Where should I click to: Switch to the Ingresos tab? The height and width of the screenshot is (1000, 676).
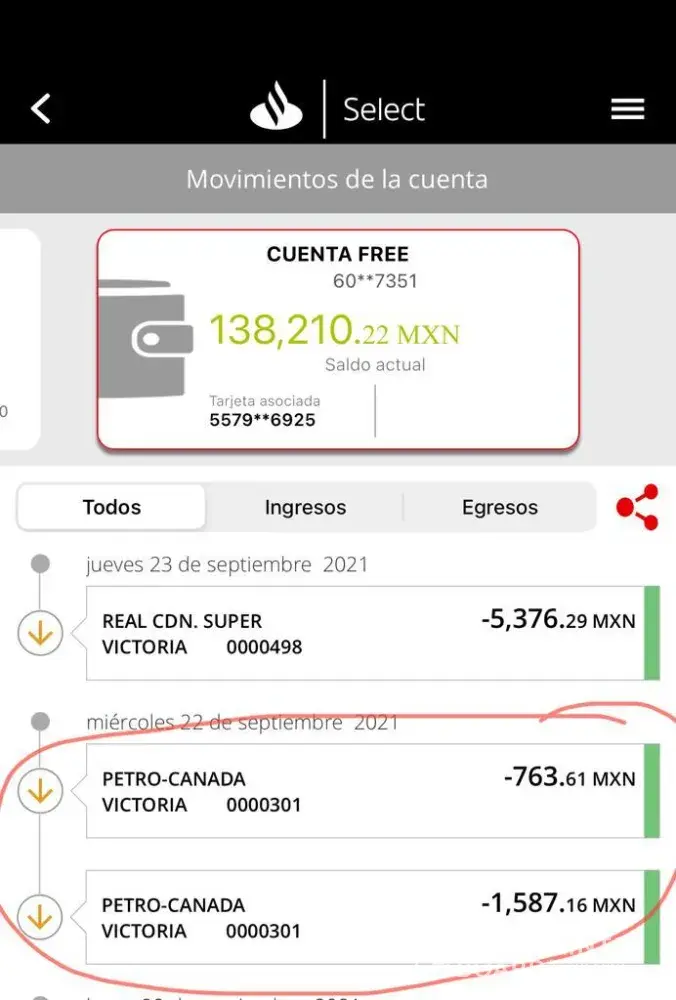(x=305, y=508)
